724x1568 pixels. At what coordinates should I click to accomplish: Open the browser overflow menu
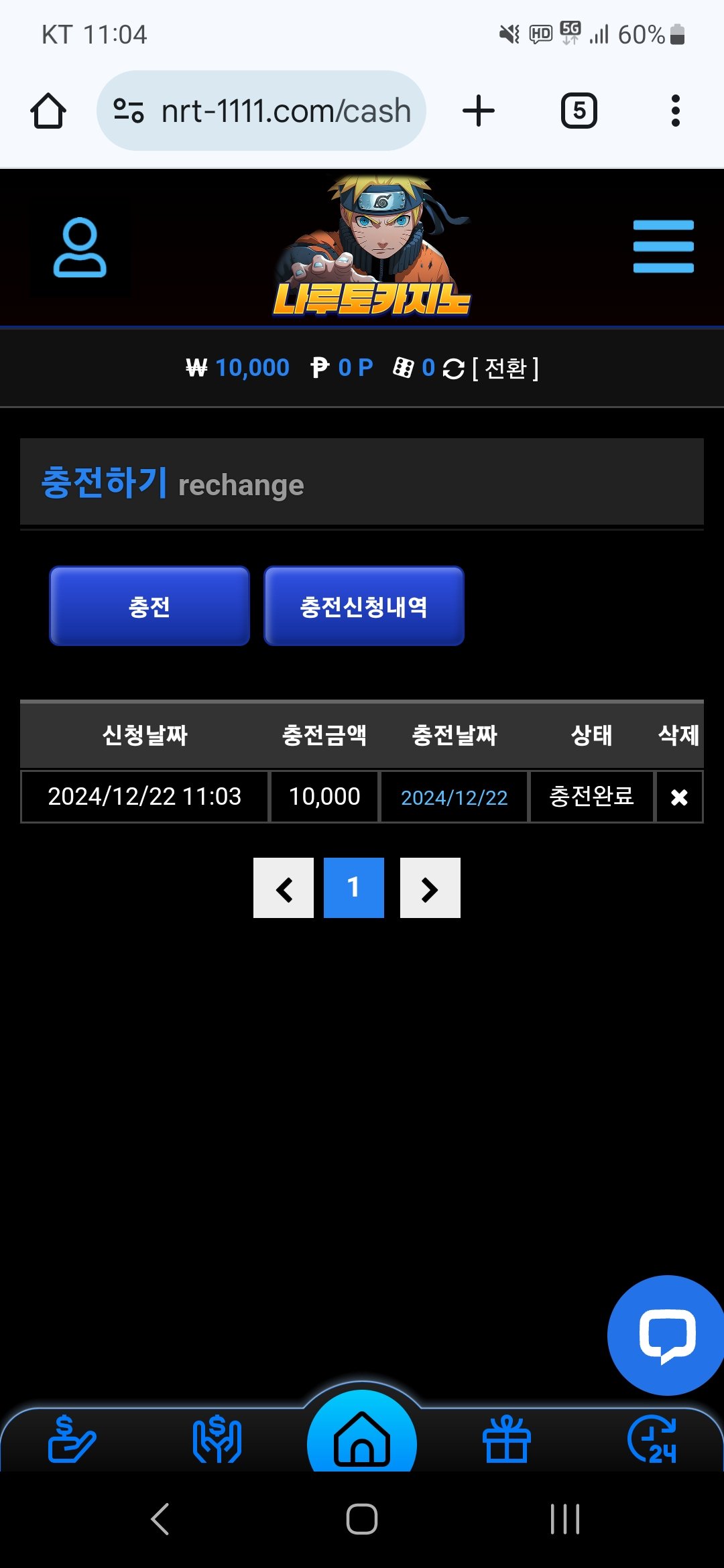click(675, 111)
